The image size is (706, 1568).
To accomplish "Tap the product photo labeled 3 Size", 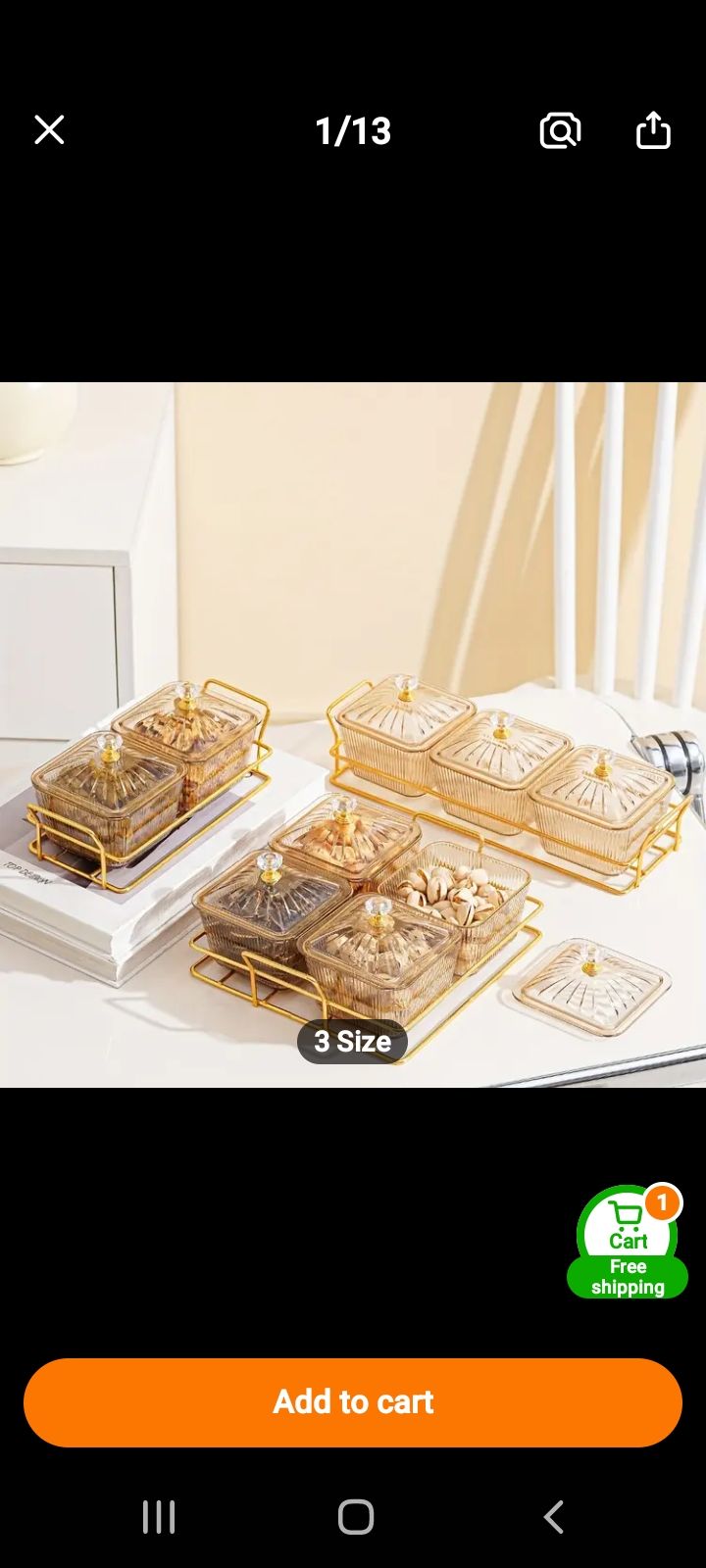I will pyautogui.click(x=353, y=735).
